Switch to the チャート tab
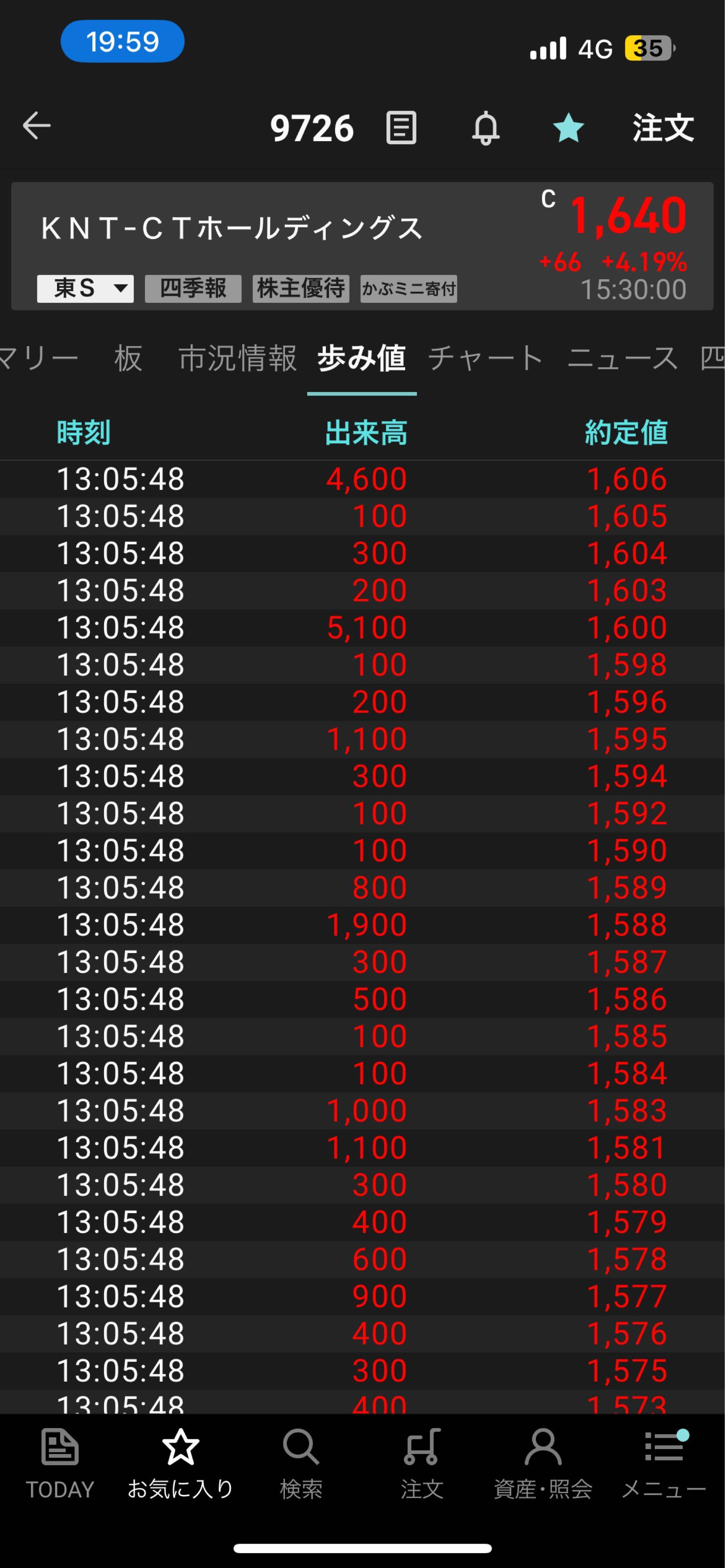725x1568 pixels. [485, 358]
